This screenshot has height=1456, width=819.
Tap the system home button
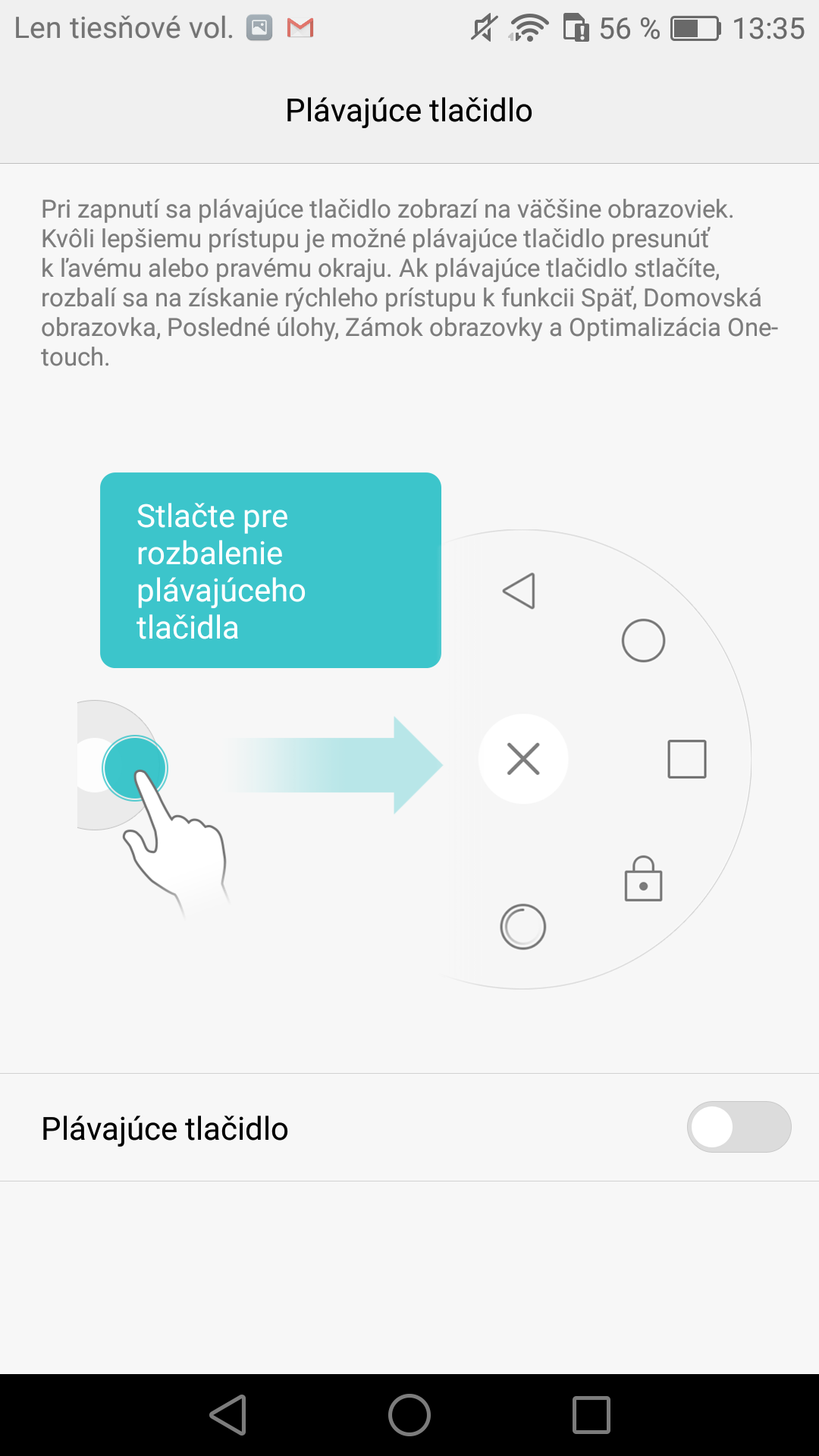[x=409, y=1415]
